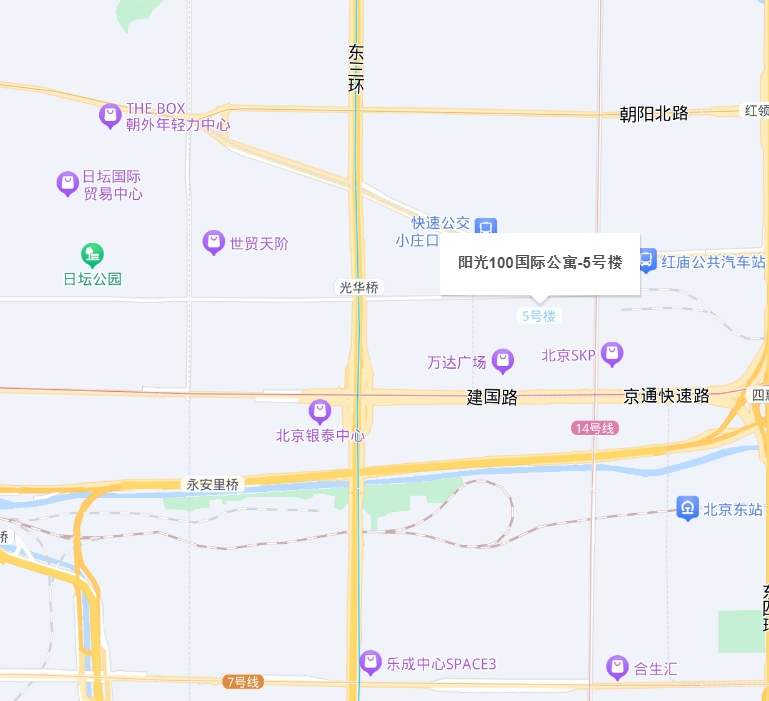The width and height of the screenshot is (769, 701).
Task: Open the 北京东站 railway station marker
Action: pos(687,508)
